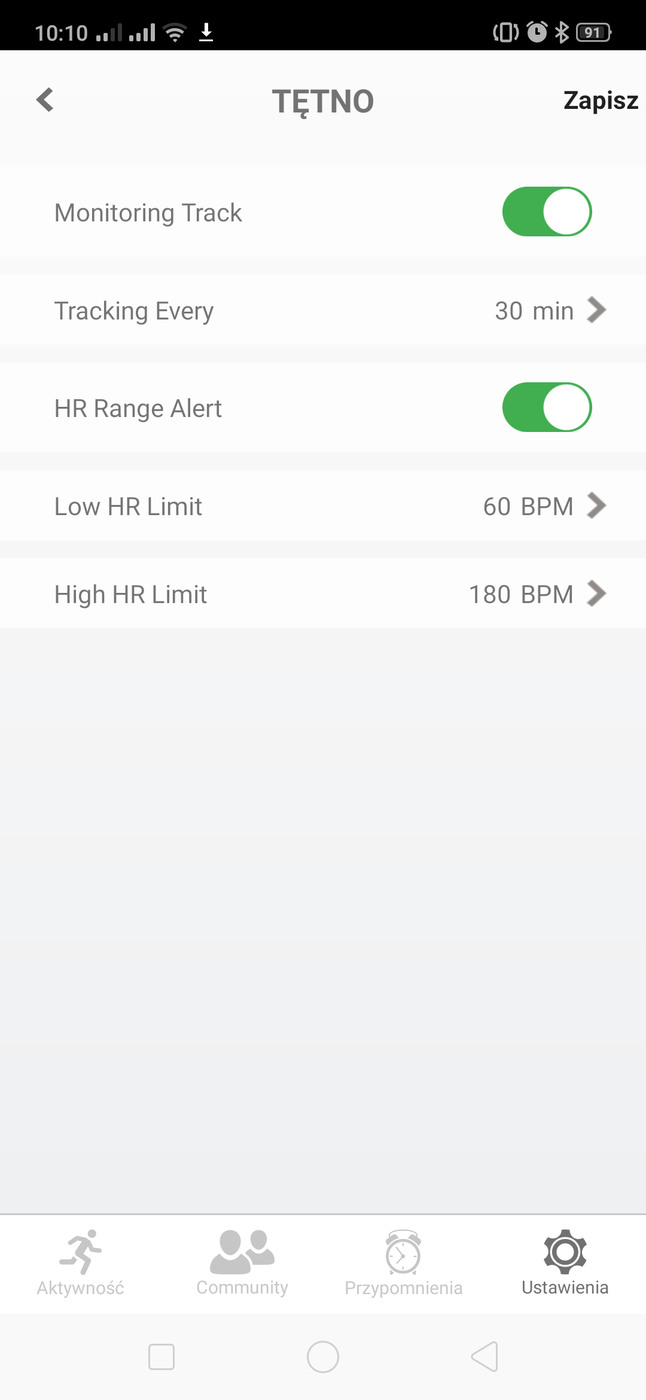Open Tracking Every interval setting

pyautogui.click(x=323, y=311)
